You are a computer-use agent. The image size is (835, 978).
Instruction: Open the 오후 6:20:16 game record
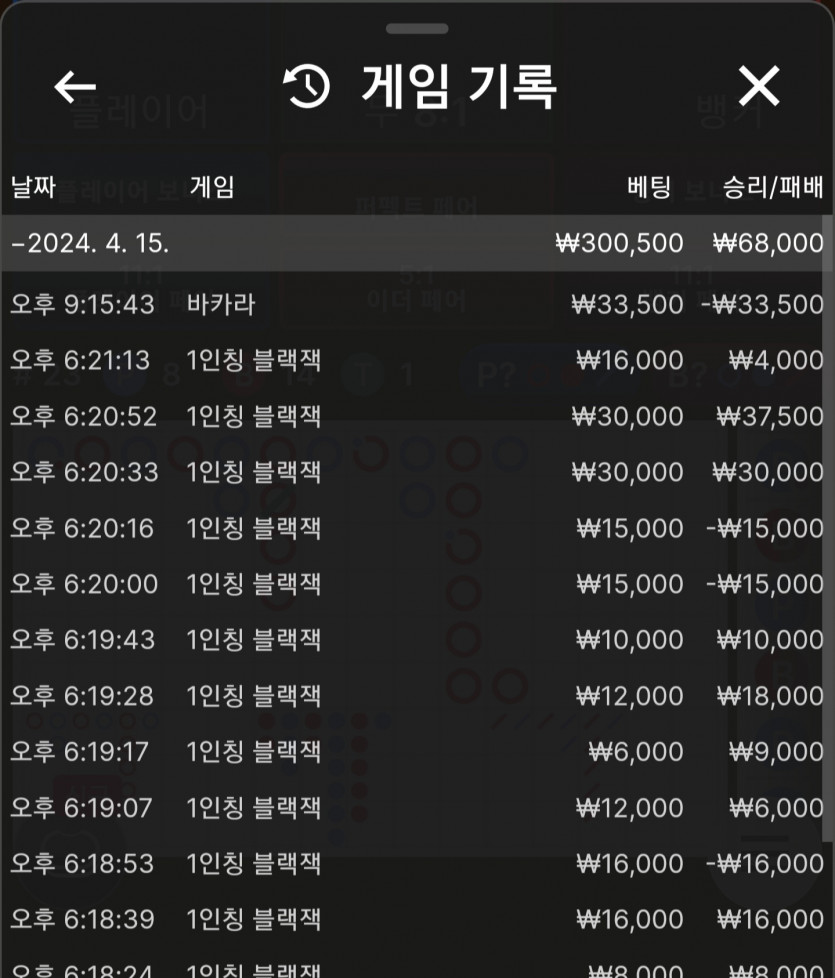coord(416,527)
